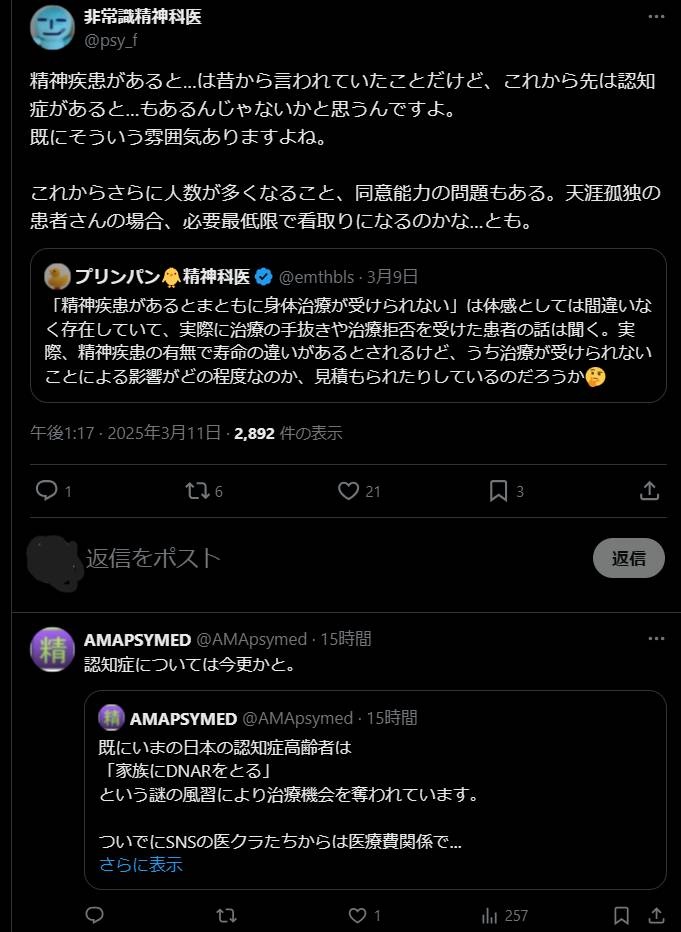681x932 pixels.
Task: Share AMAPSYMED's reply
Action: tap(655, 915)
